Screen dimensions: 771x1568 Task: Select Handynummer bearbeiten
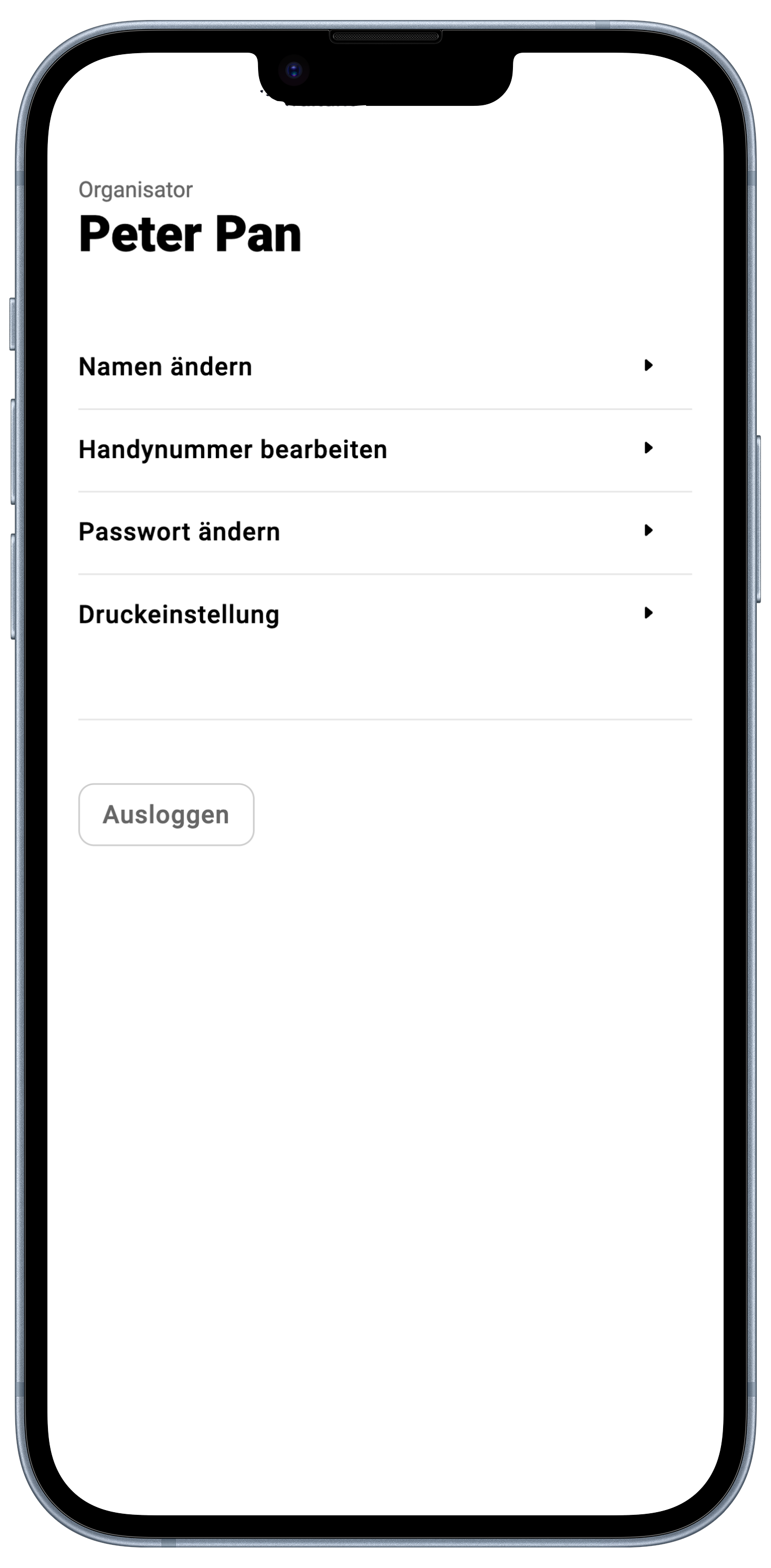[x=384, y=450]
